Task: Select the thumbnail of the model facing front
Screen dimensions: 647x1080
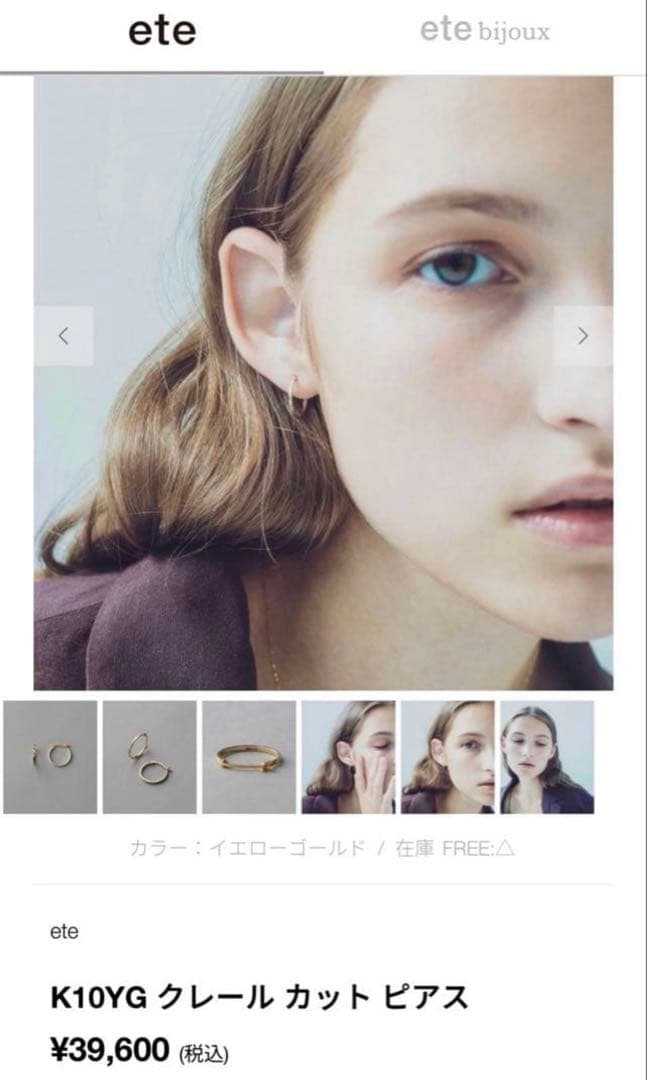Action: click(547, 757)
